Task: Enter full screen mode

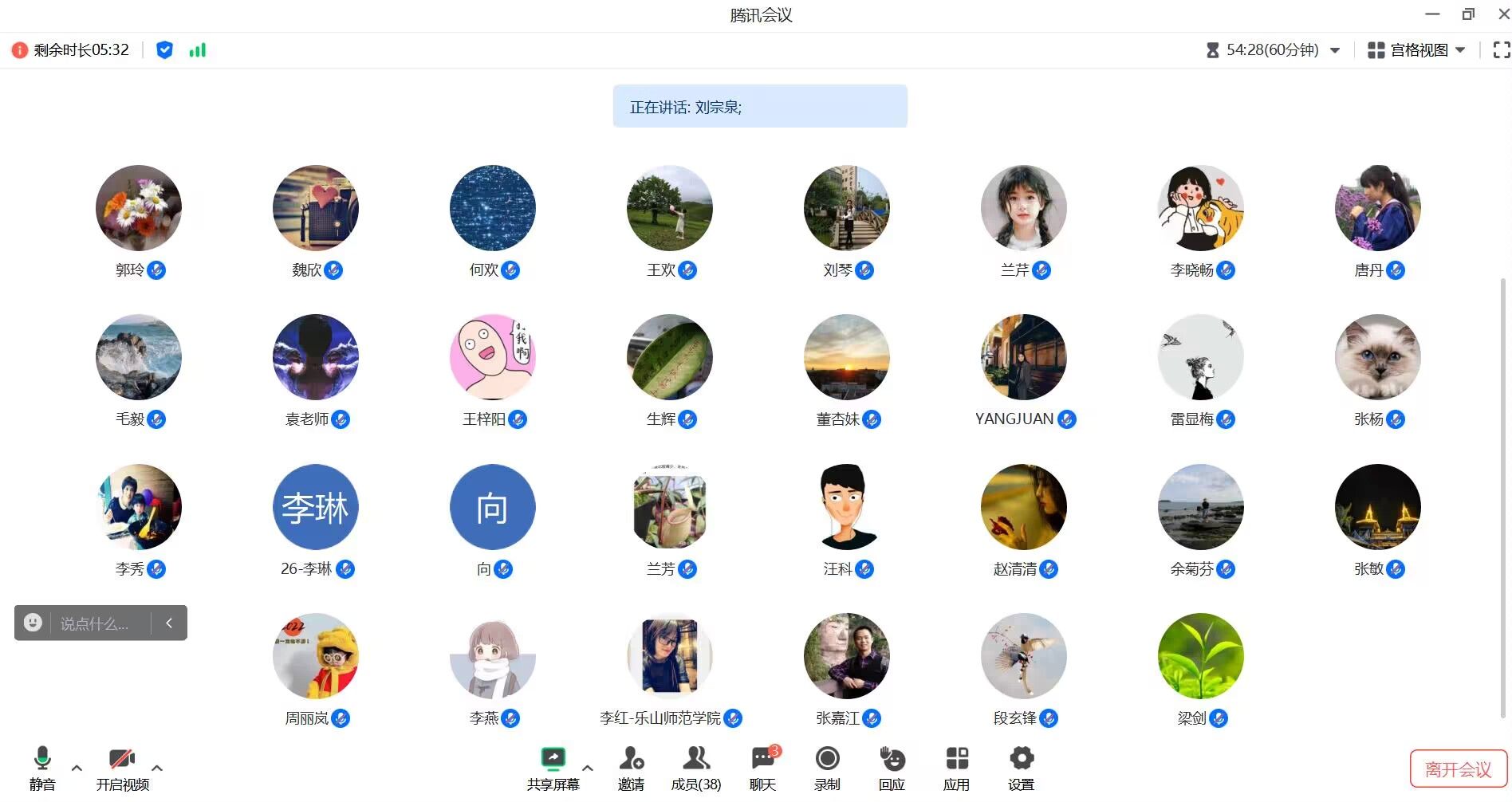Action: tap(1501, 50)
